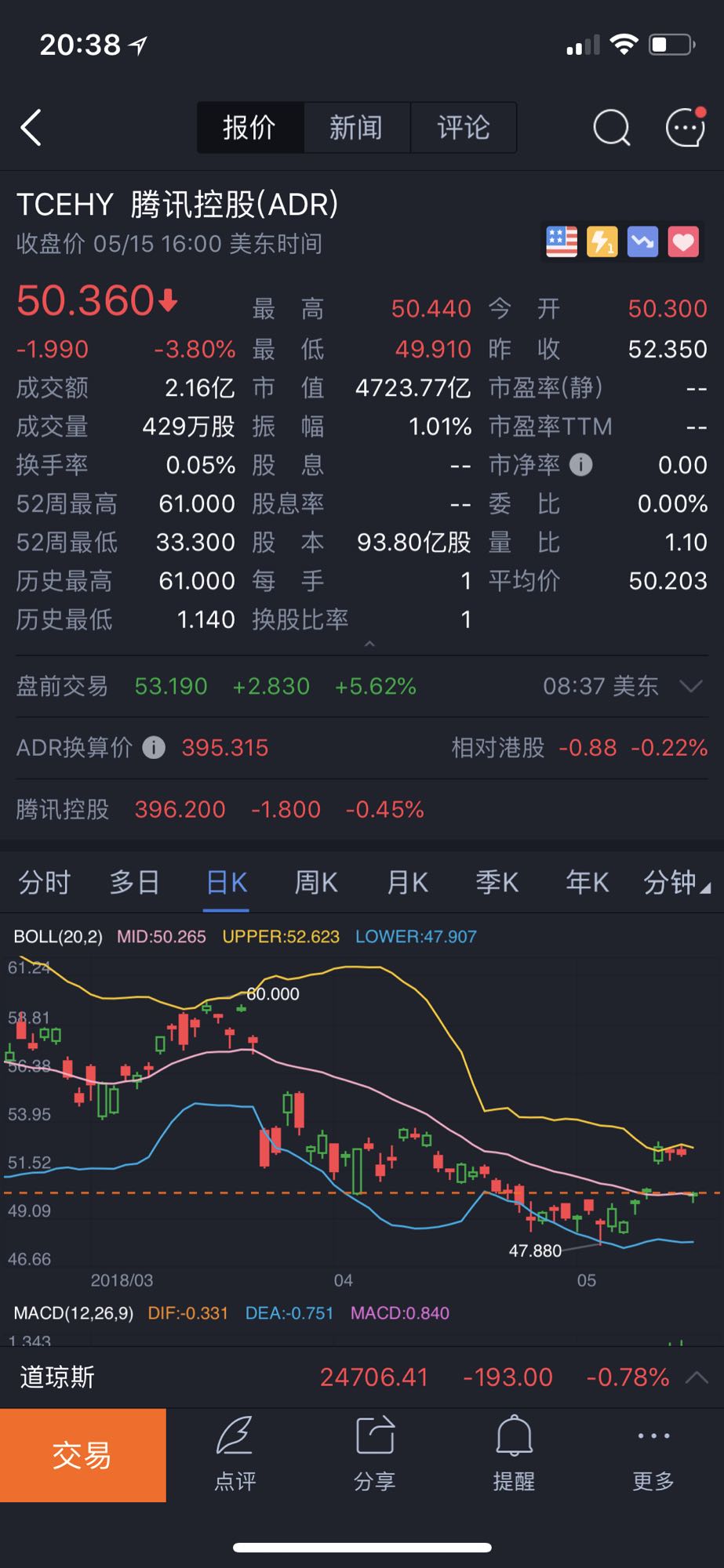The image size is (724, 1568).
Task: Set a price alert with 提醒
Action: pos(514,1455)
